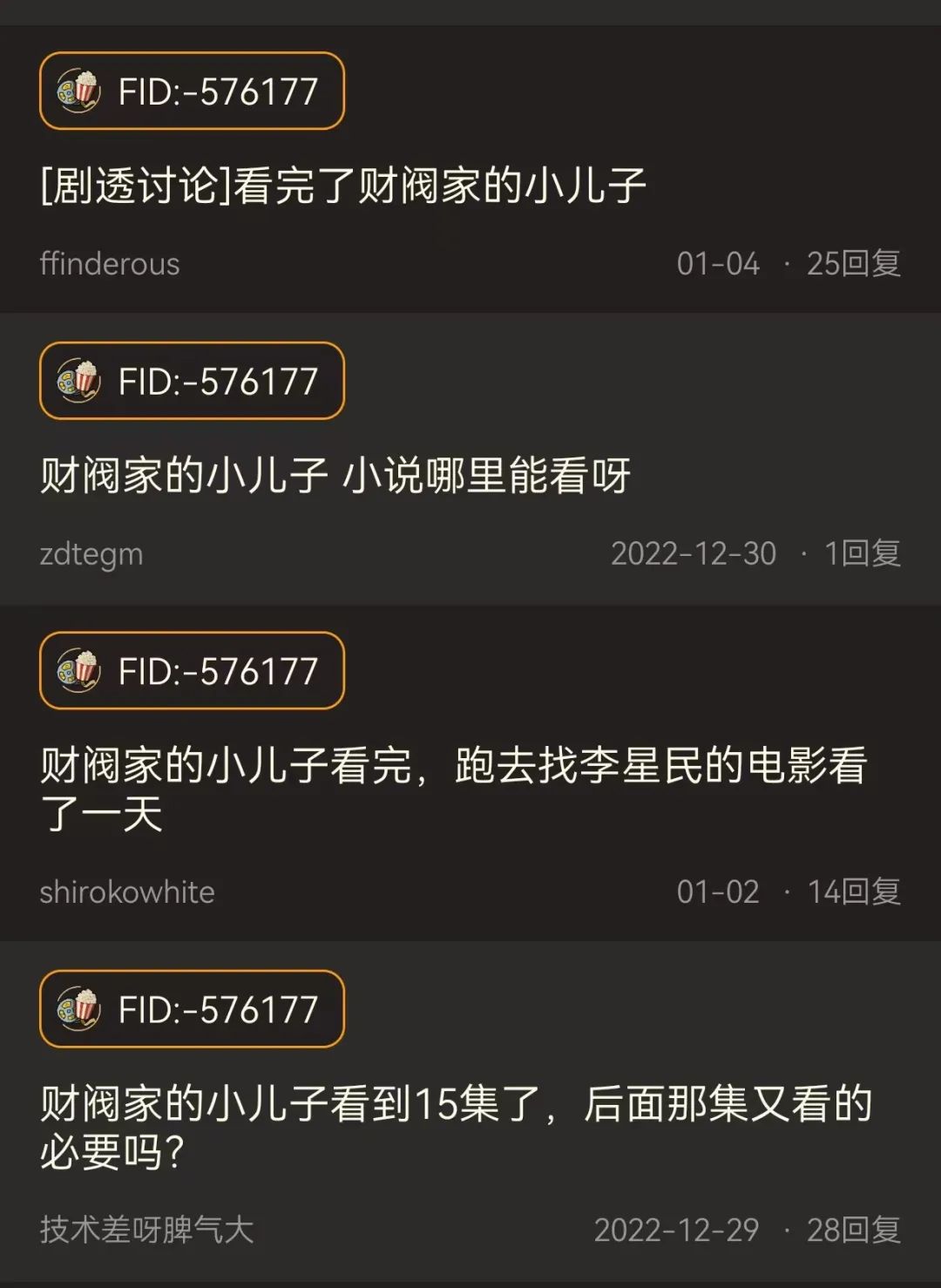Click the popcorn icon on the second FID badge
Image resolution: width=941 pixels, height=1288 pixels.
(77, 381)
